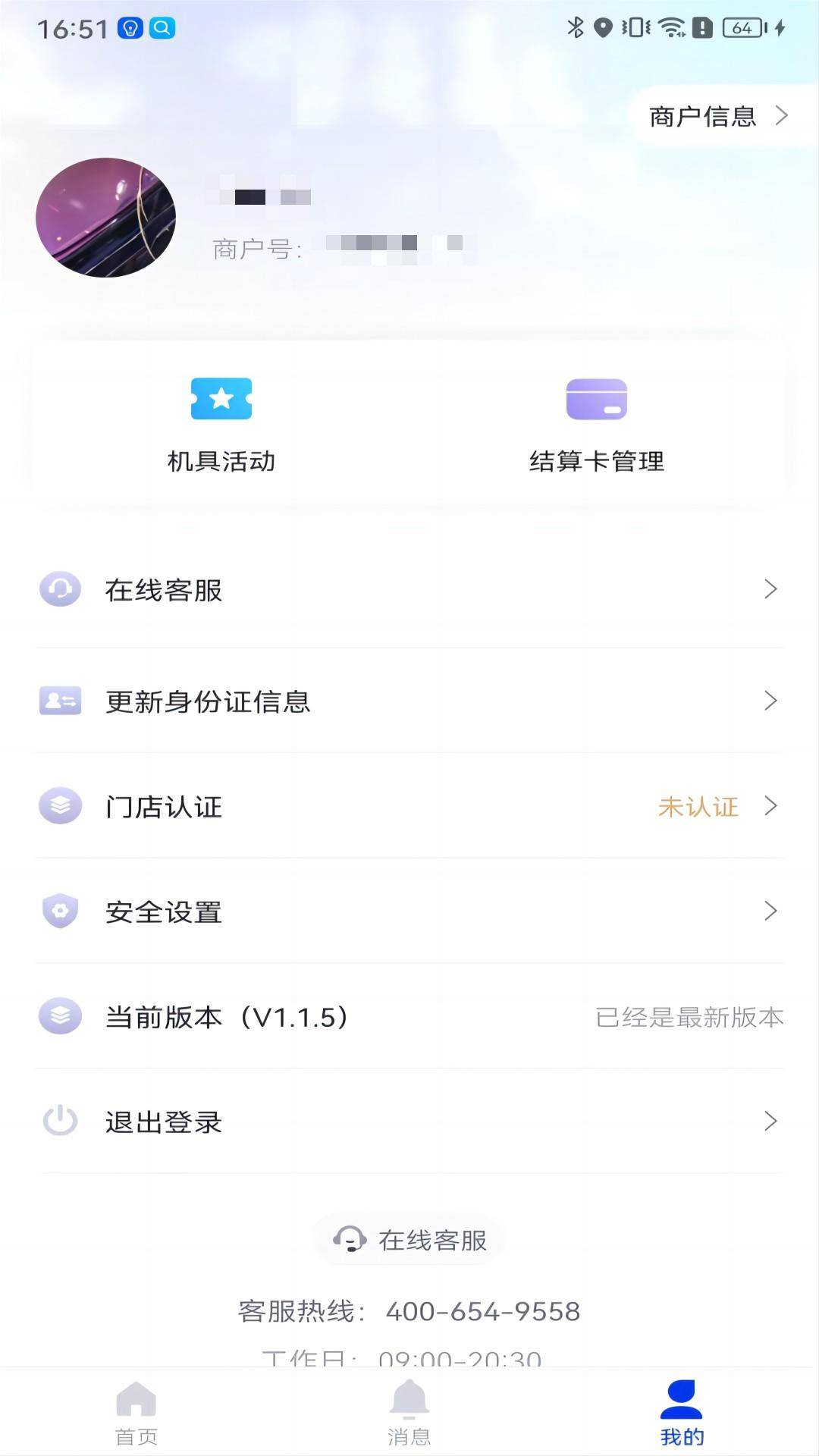Tap 退出登录 to log out

(409, 1122)
